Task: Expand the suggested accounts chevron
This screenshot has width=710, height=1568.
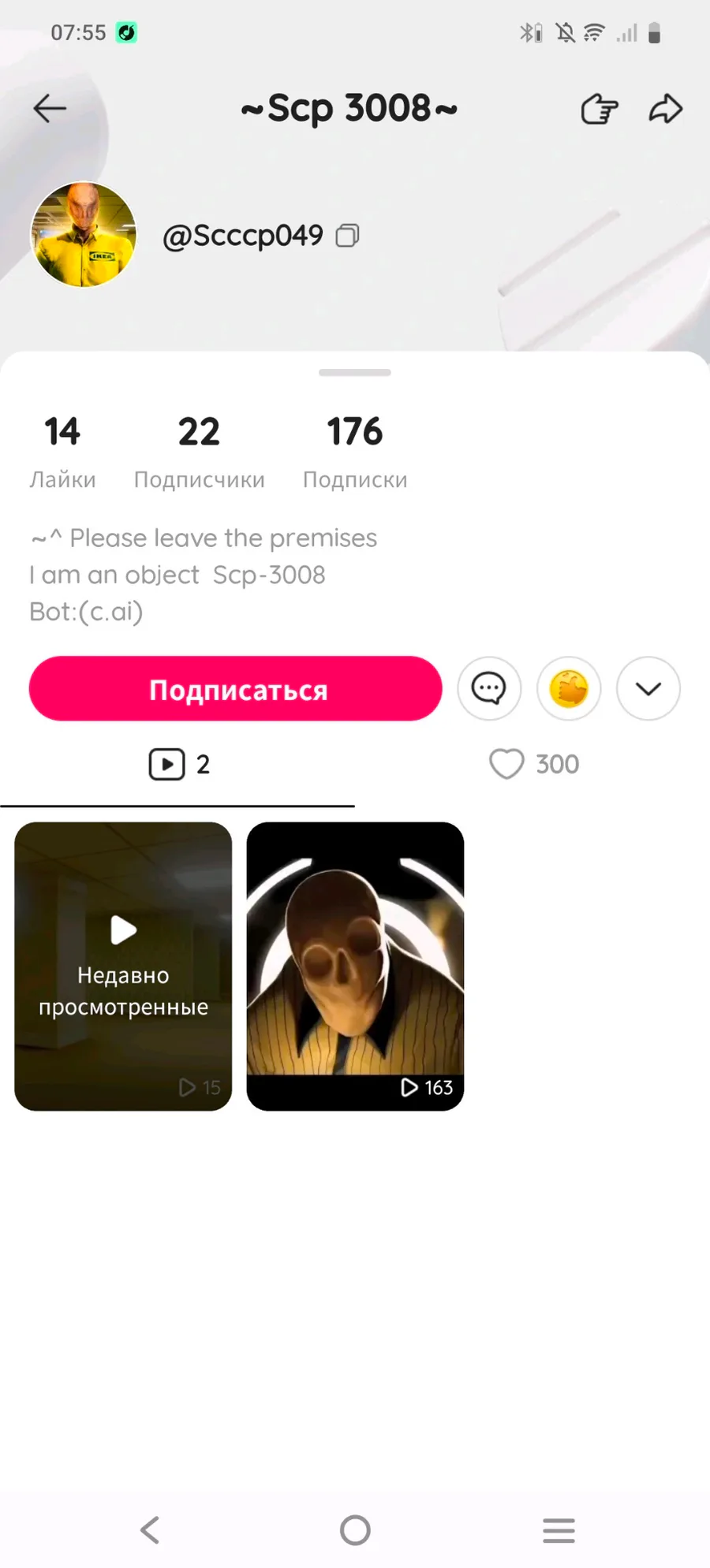Action: tap(648, 689)
